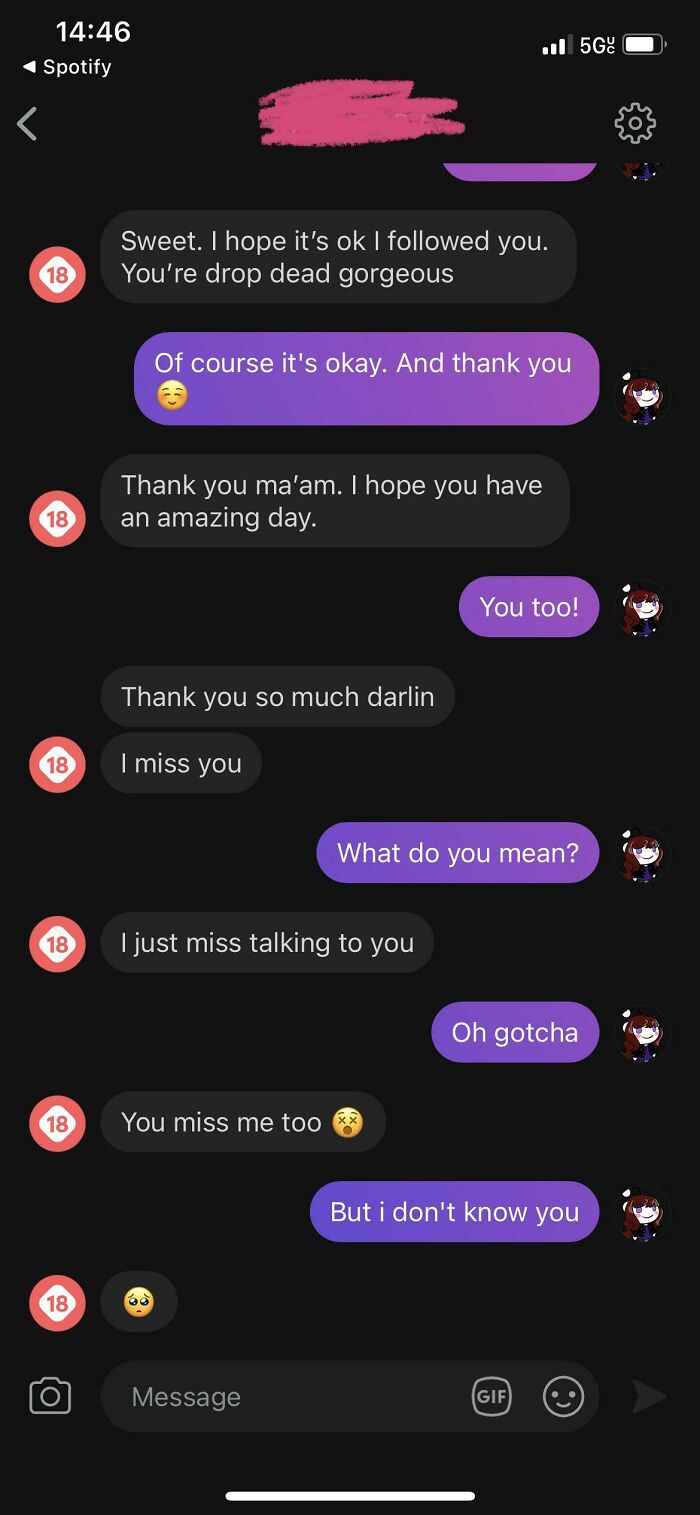Go back to the previous screen
The image size is (700, 1515).
28,124
